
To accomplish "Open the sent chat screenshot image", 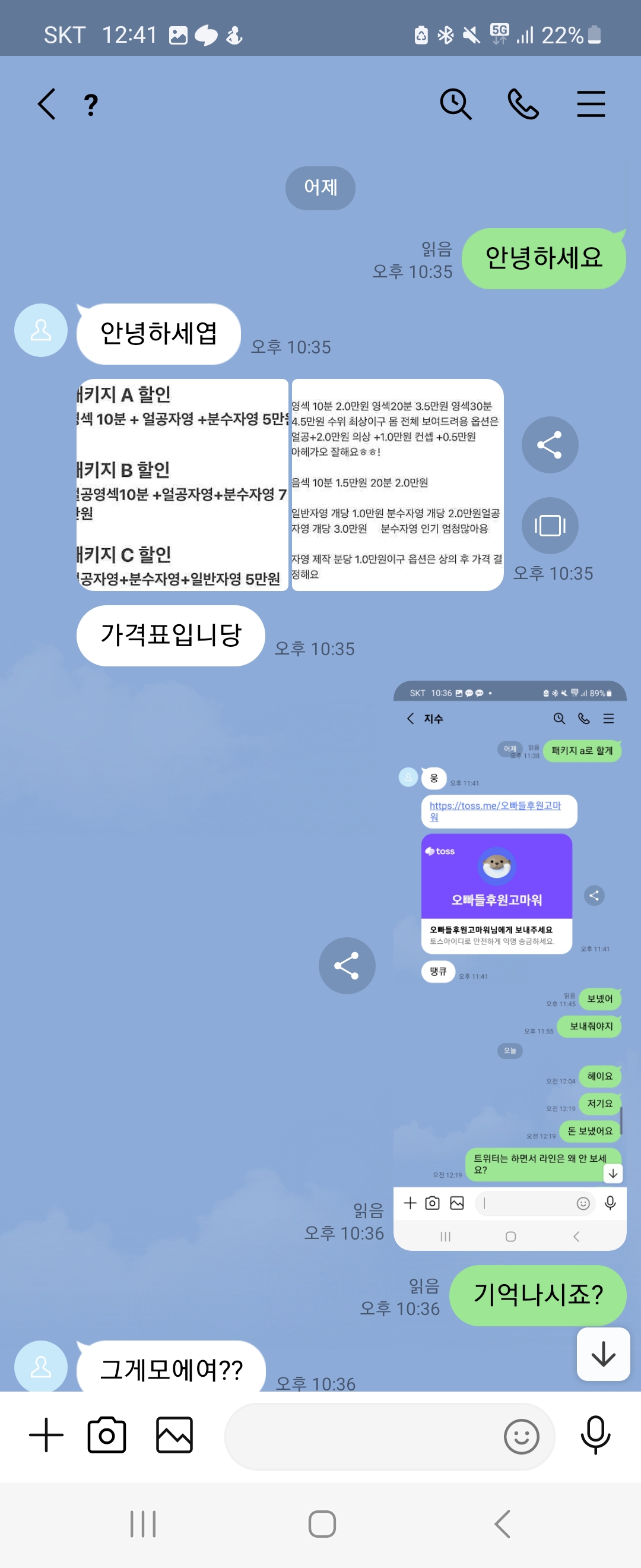I will click(x=510, y=965).
